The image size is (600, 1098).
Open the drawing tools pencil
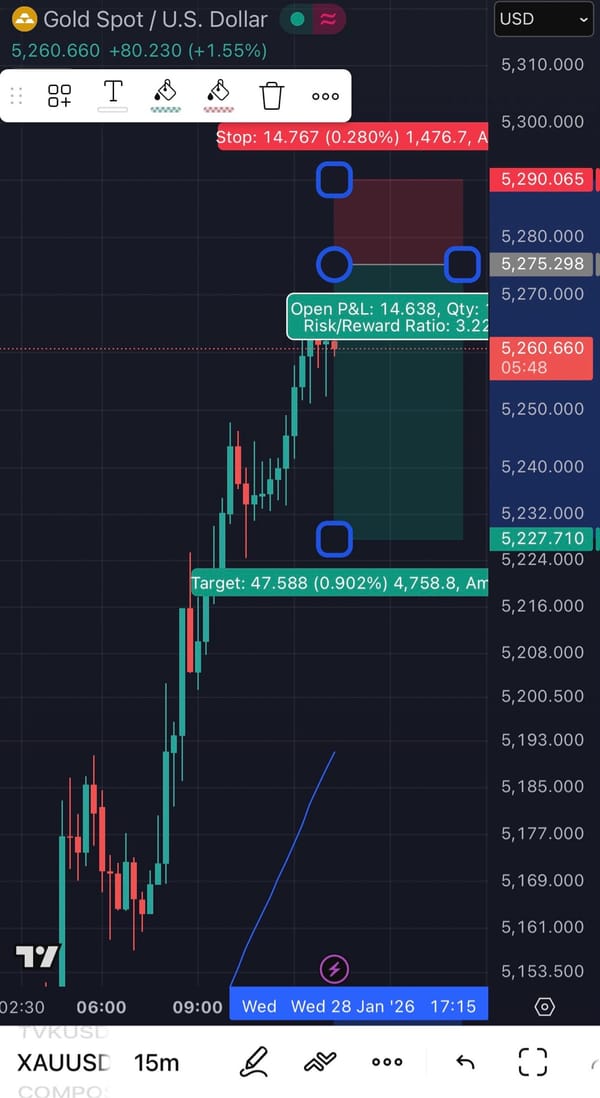click(x=254, y=1062)
